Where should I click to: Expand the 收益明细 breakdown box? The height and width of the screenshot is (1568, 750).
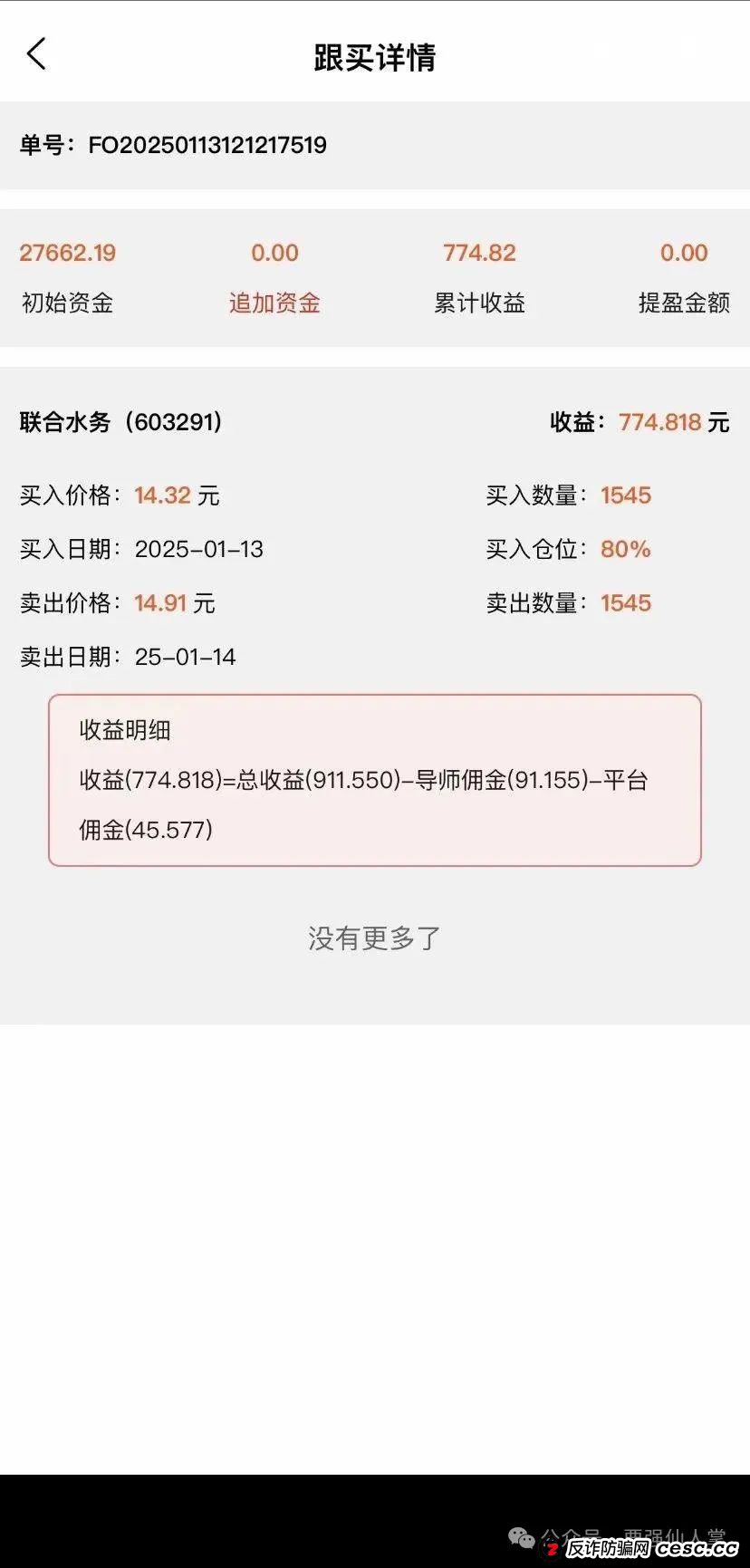pyautogui.click(x=375, y=779)
